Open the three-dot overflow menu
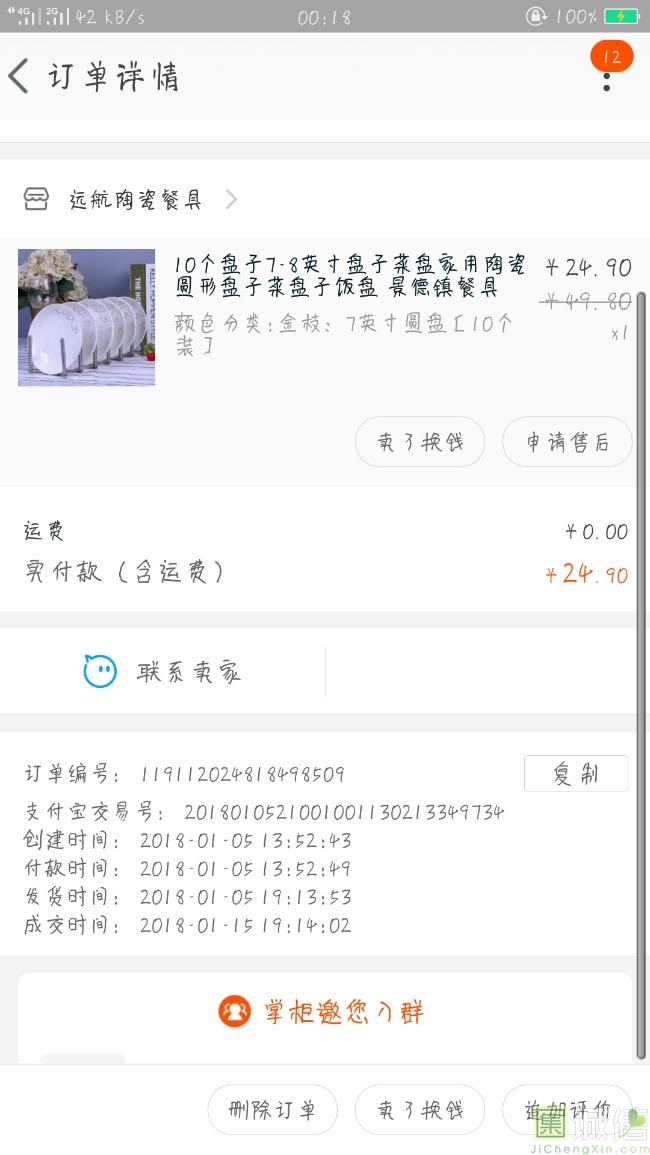The height and width of the screenshot is (1155, 650). click(607, 80)
